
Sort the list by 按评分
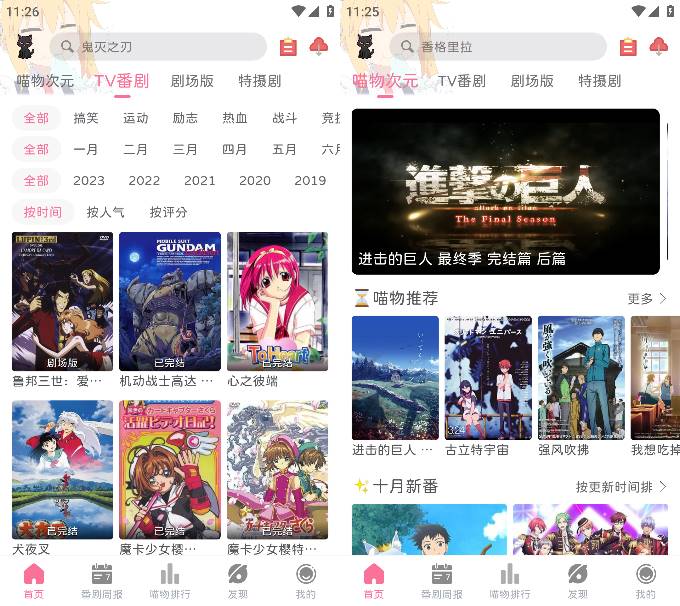(x=169, y=212)
